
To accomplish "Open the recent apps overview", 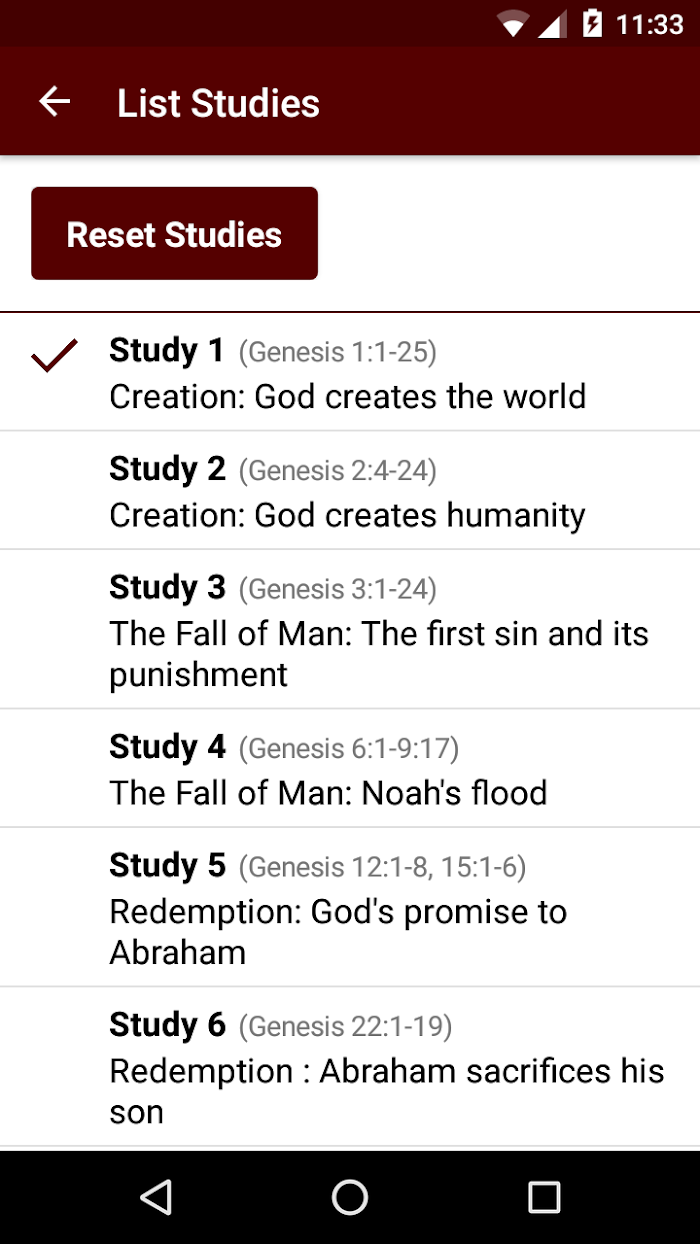I will click(544, 1197).
